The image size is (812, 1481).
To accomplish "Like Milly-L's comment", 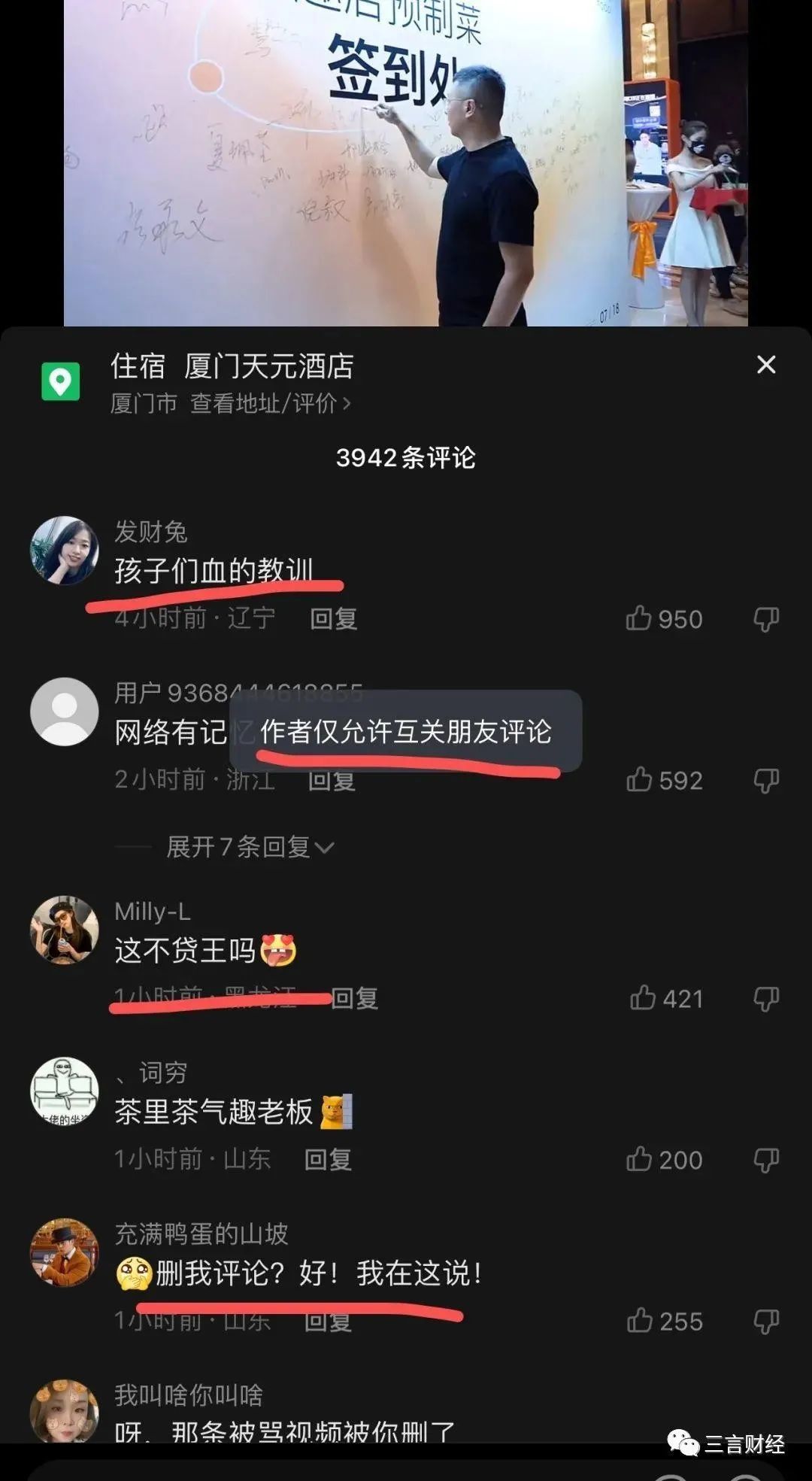I will pos(643,998).
